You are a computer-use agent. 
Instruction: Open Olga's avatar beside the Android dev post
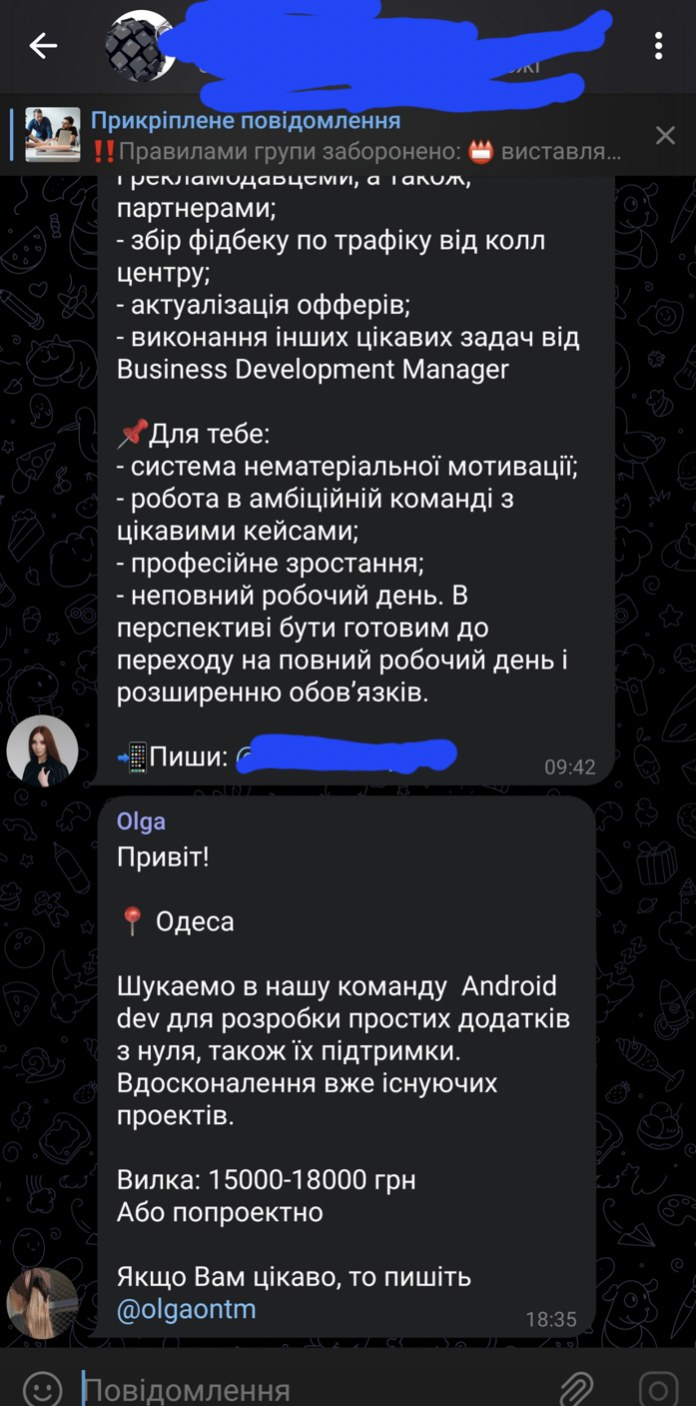pos(42,1303)
